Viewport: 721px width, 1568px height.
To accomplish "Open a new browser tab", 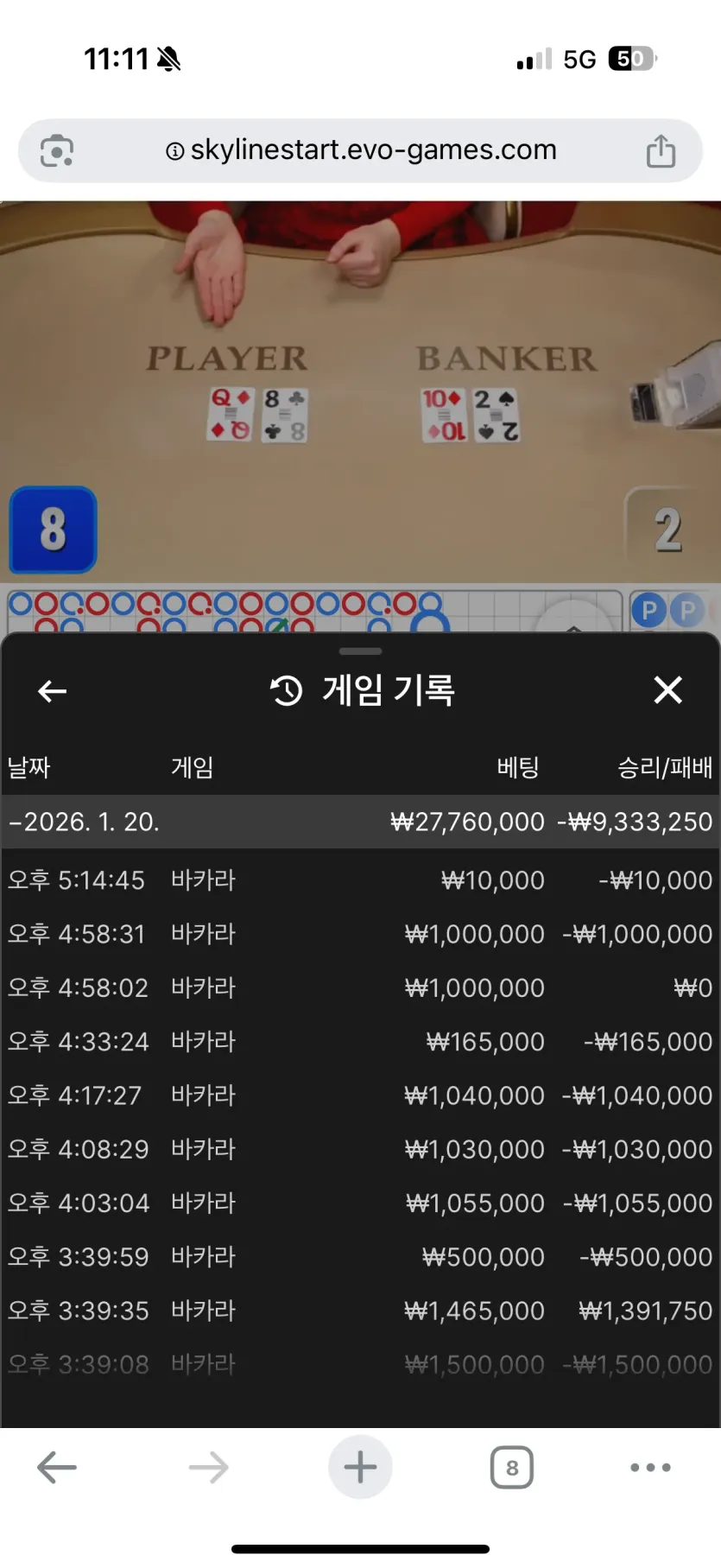I will (360, 1467).
